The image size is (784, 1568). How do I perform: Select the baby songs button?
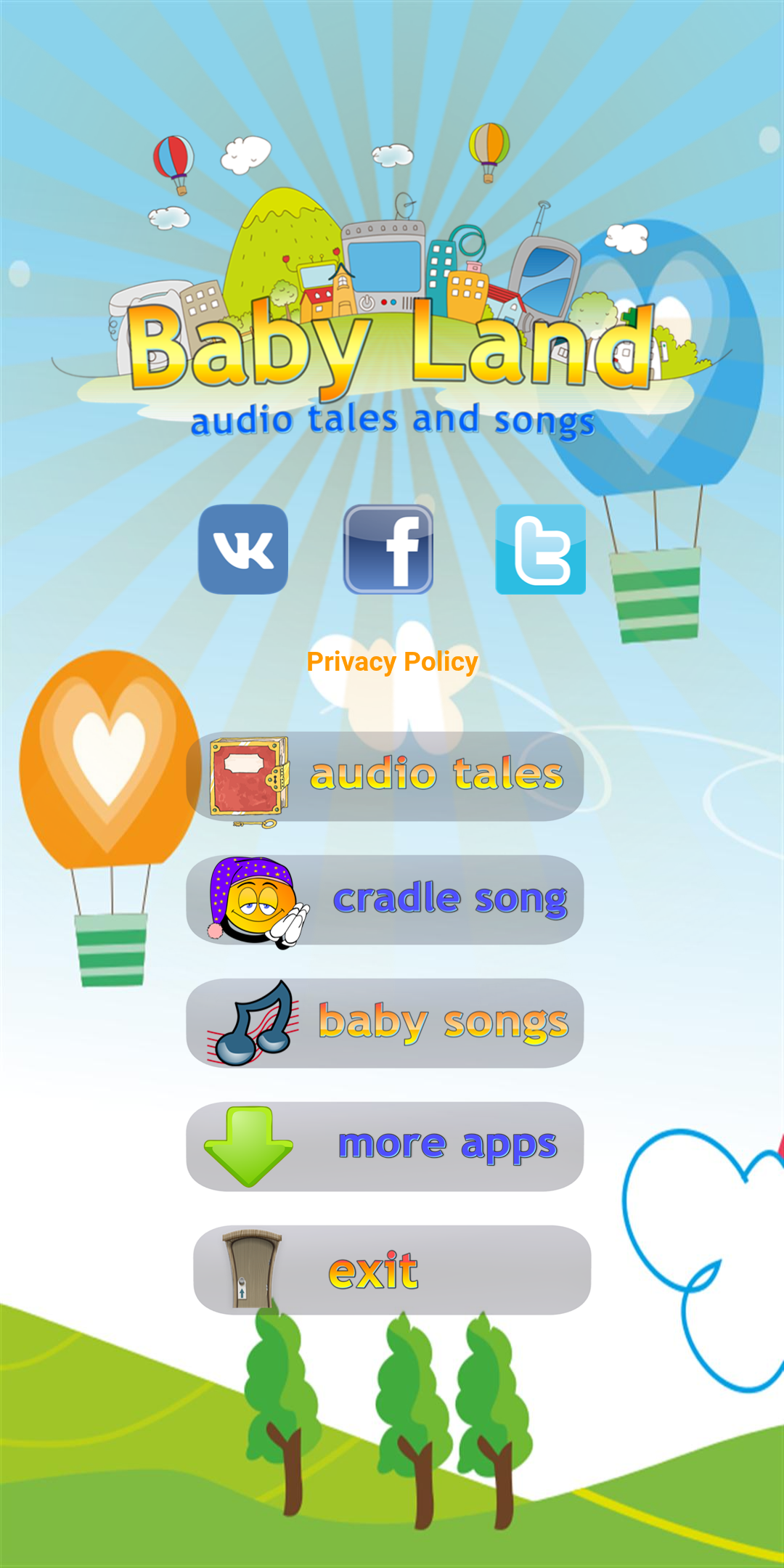(385, 1023)
